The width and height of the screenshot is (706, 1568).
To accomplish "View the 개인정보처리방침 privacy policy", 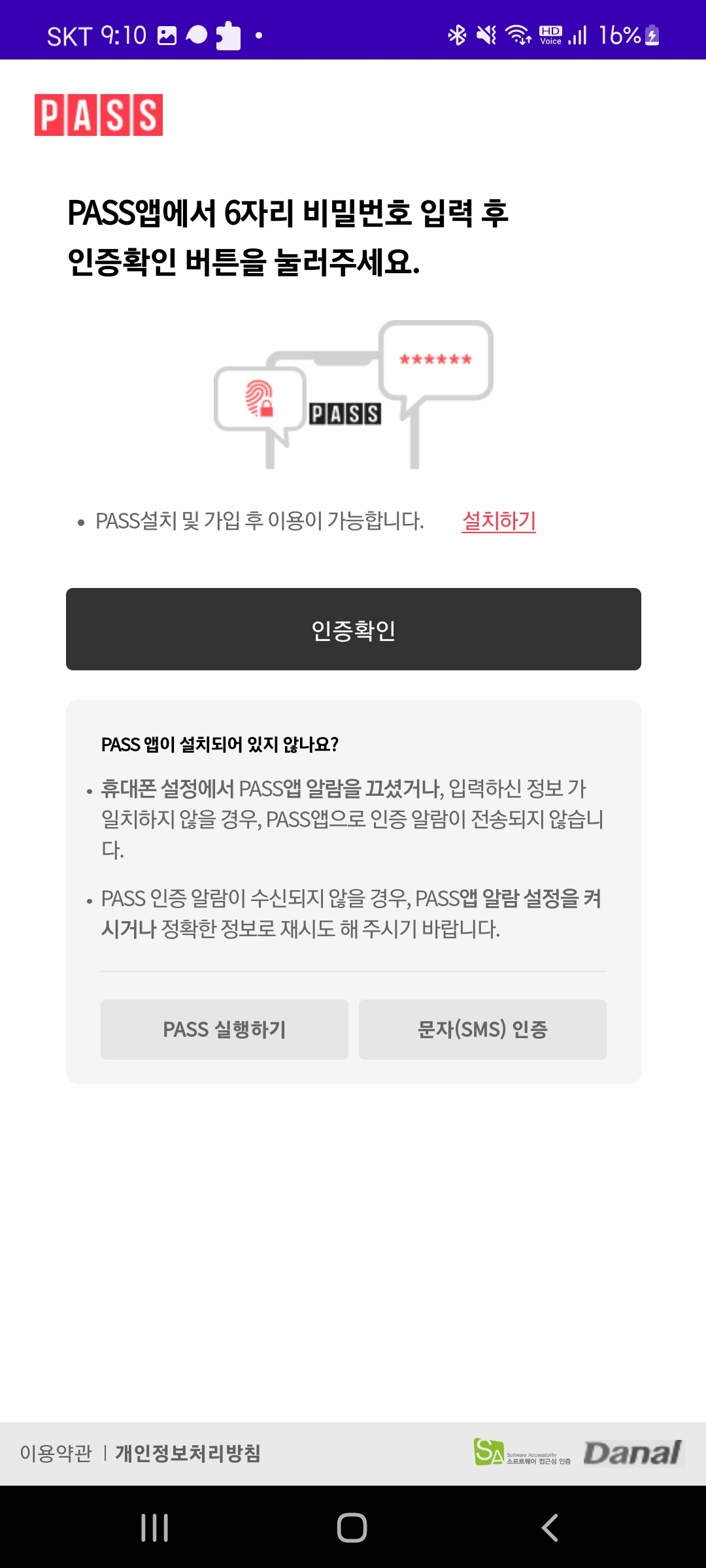I will (x=188, y=1453).
